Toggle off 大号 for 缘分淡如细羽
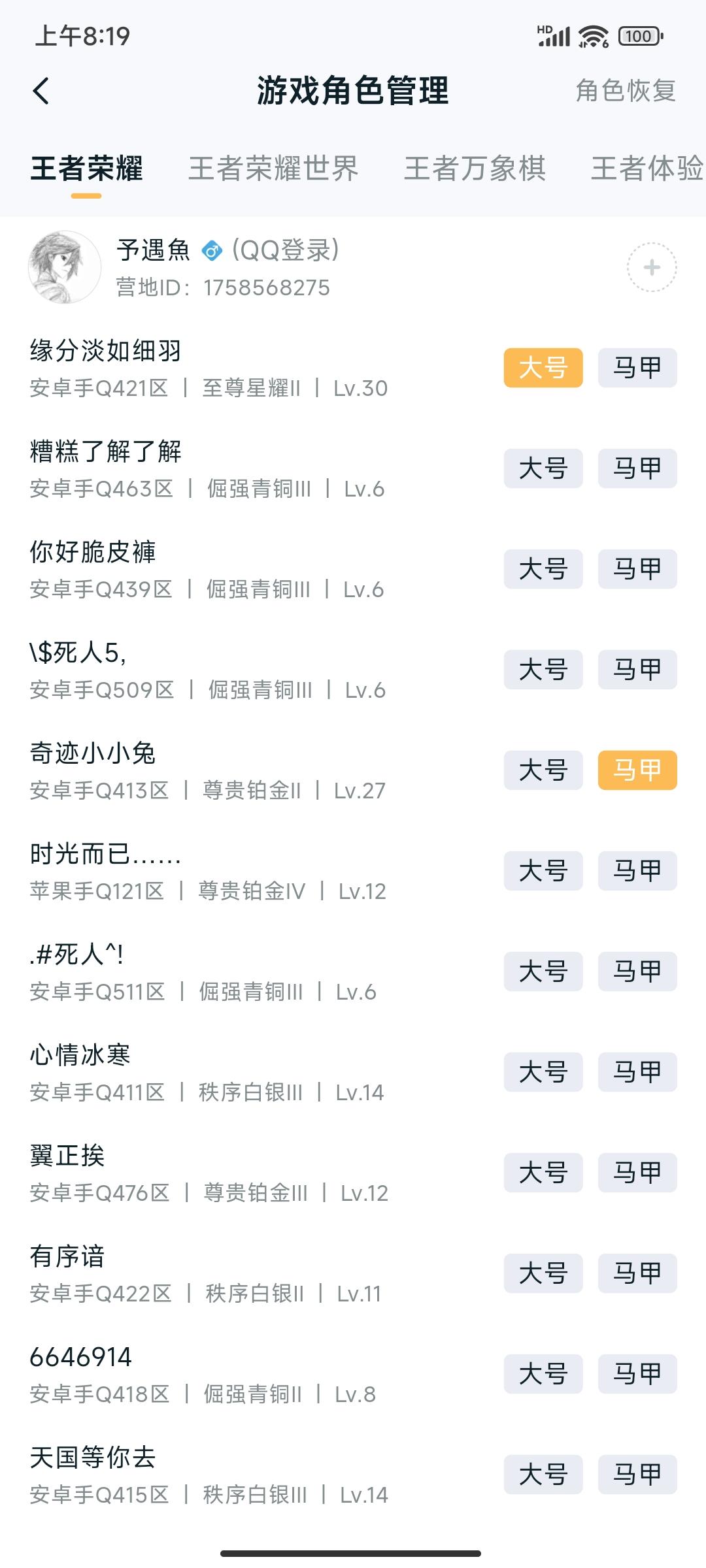 coord(543,368)
